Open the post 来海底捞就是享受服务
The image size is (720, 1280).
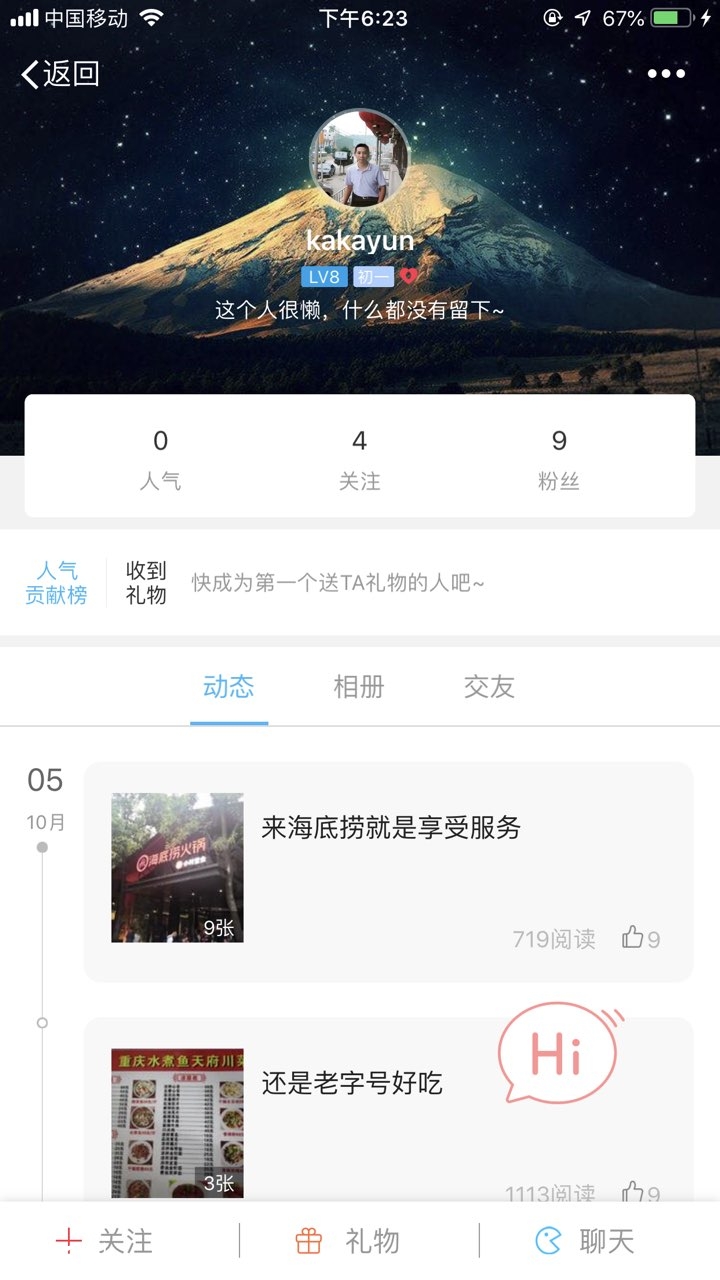pyautogui.click(x=391, y=828)
